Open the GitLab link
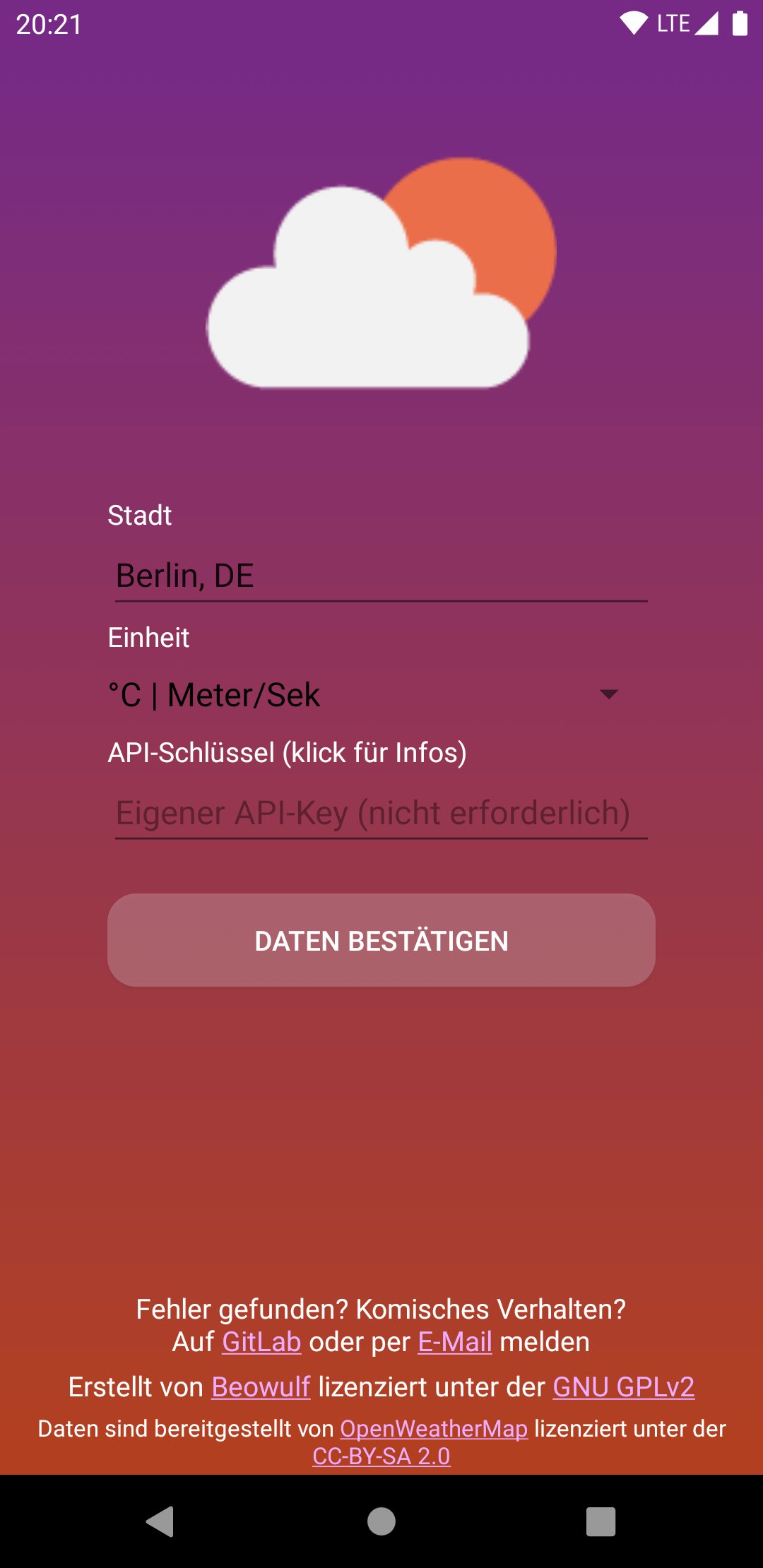 (261, 1342)
